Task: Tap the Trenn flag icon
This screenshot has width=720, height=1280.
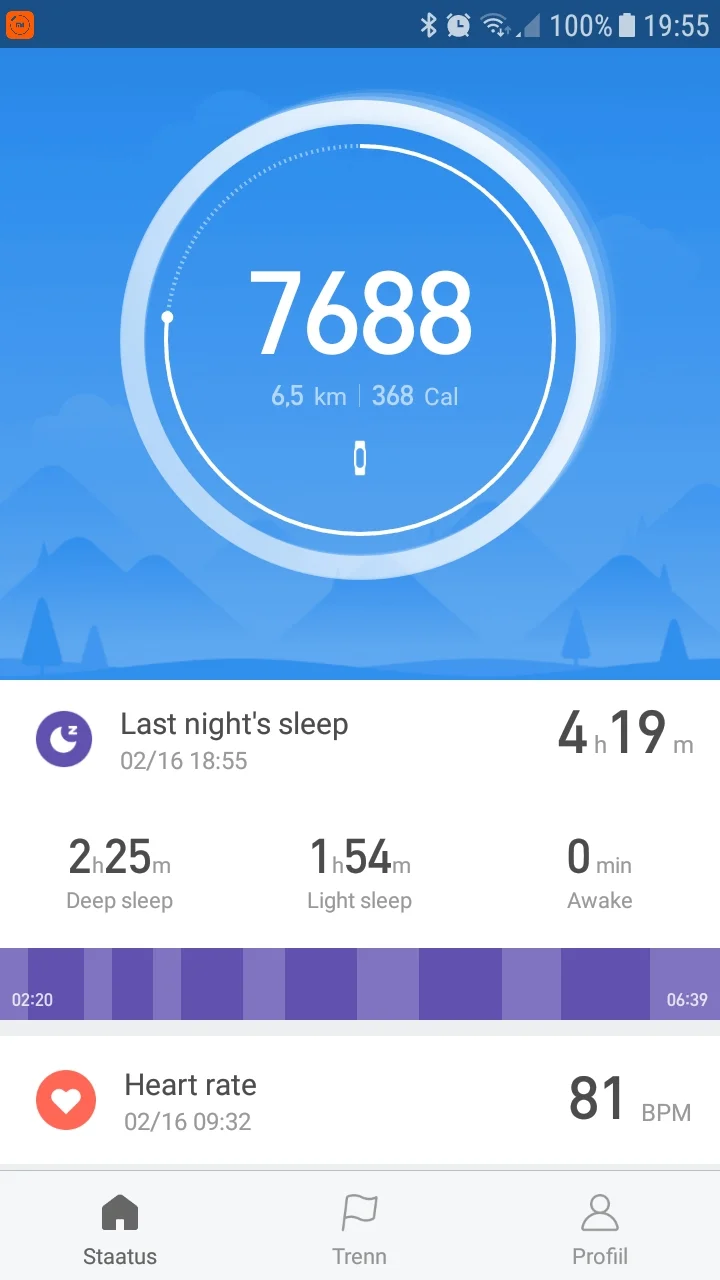Action: click(x=359, y=1211)
